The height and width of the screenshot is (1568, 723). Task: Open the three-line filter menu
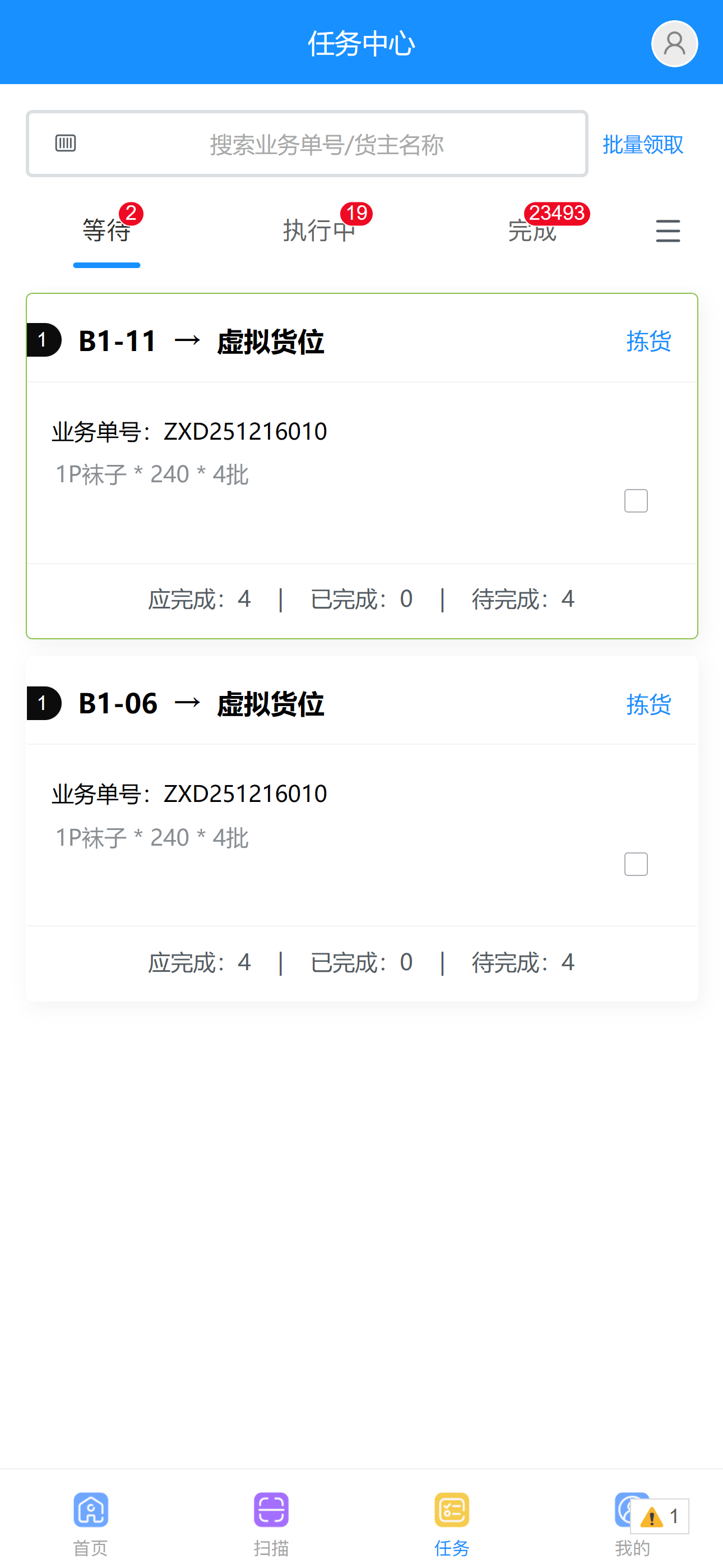668,230
